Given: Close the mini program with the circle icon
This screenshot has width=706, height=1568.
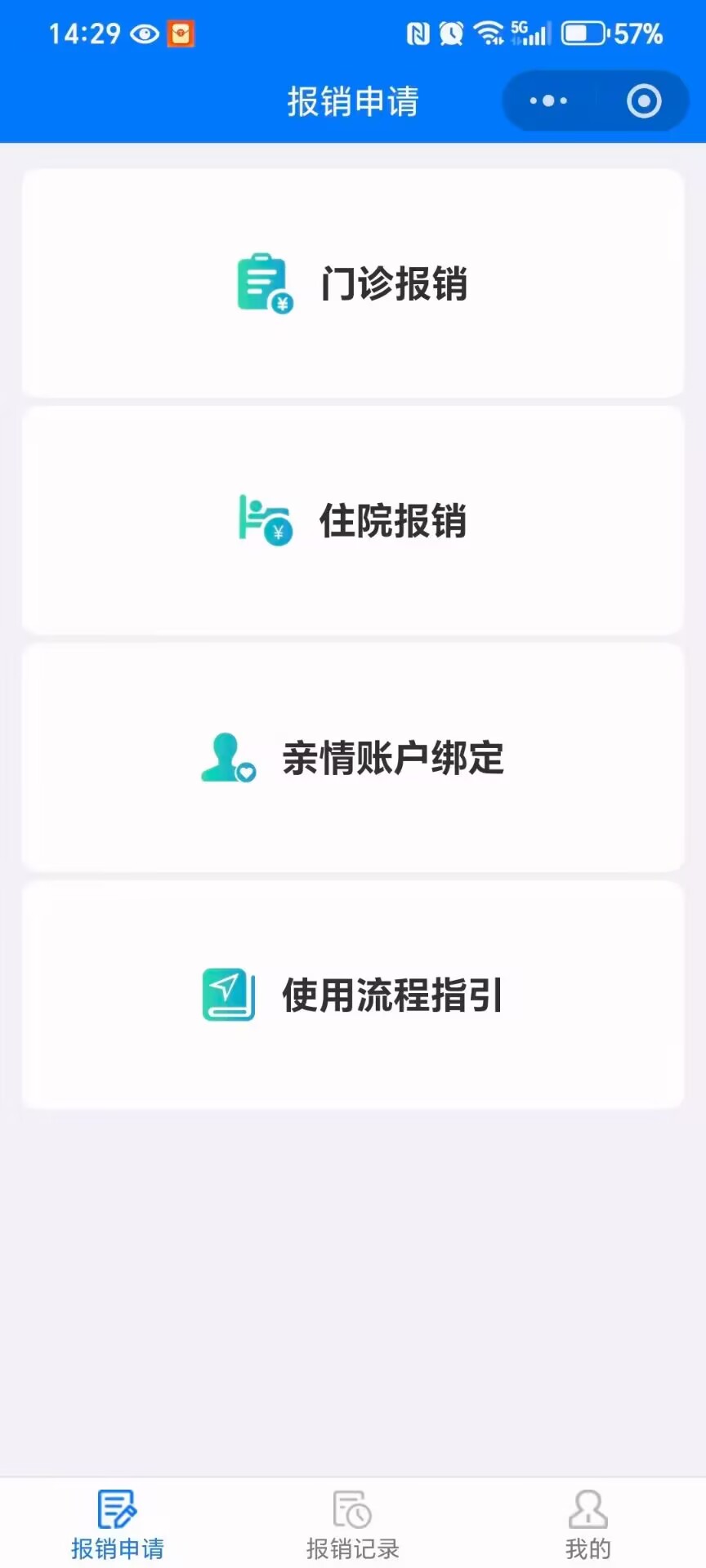Looking at the screenshot, I should [644, 101].
